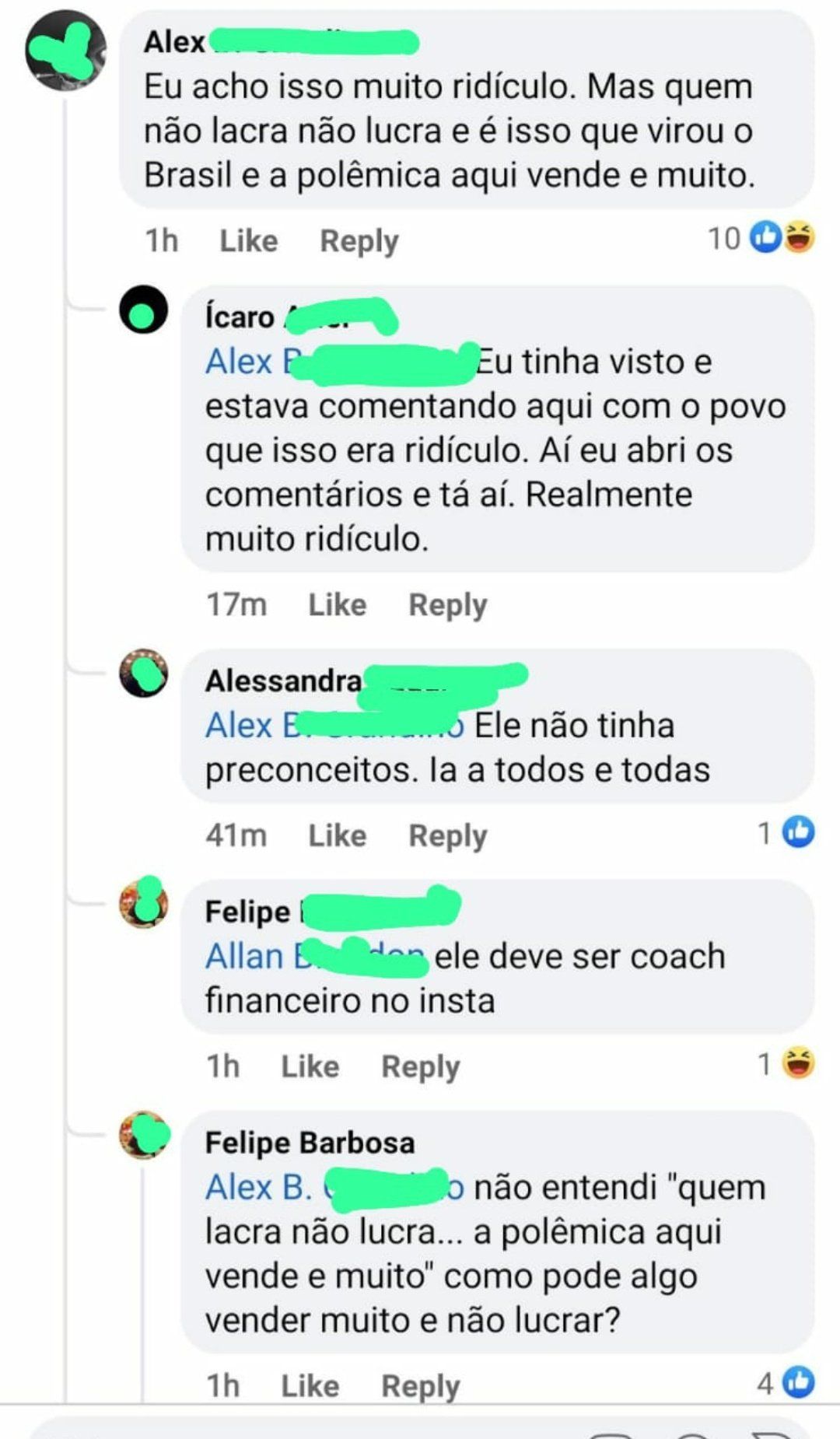Screen dimensions: 840x1439
Task: Like Alessandra's comment
Action: click(x=337, y=835)
